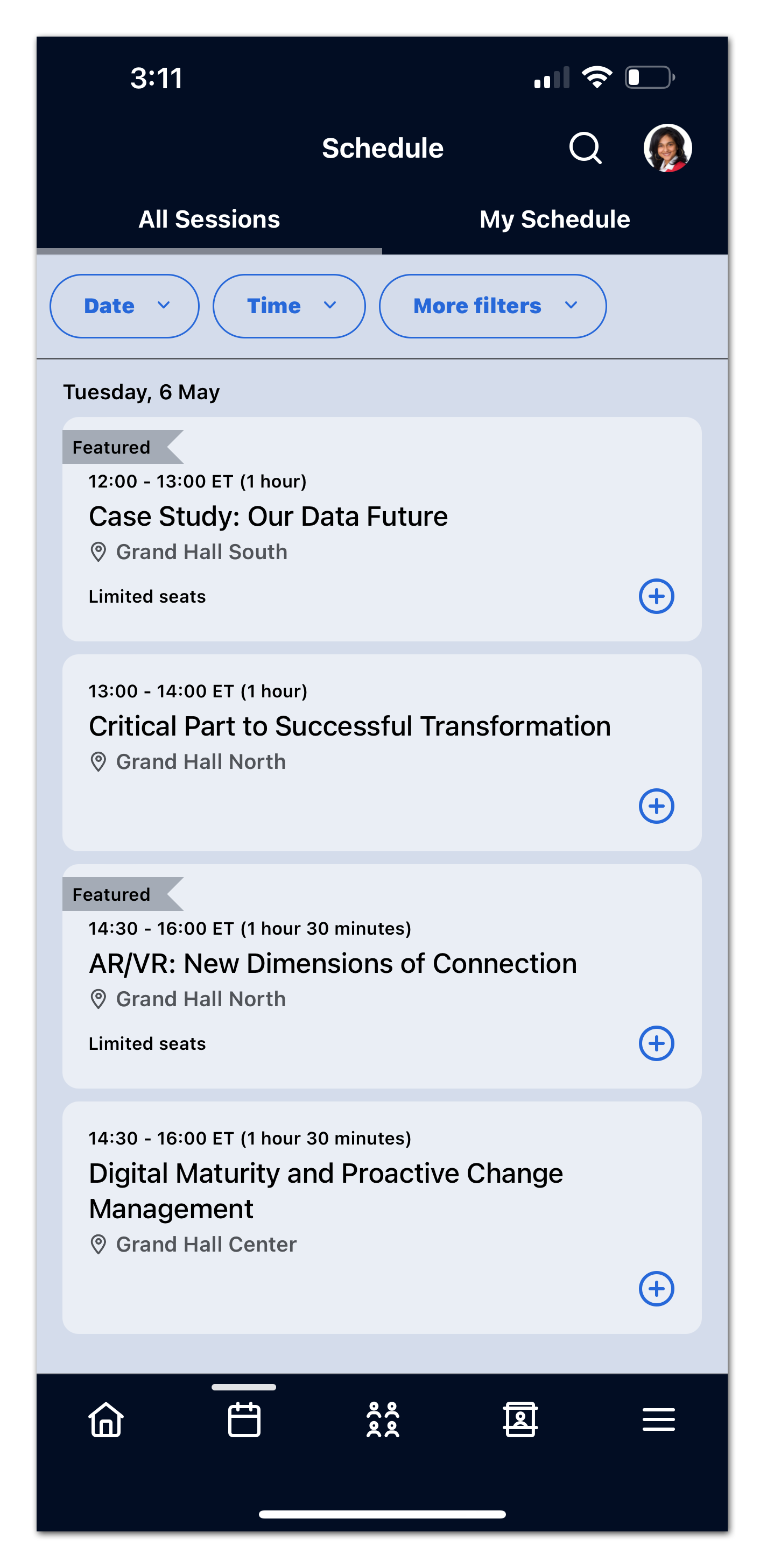Select the All Sessions tab
Image resolution: width=760 pixels, height=1568 pixels.
pyautogui.click(x=209, y=219)
